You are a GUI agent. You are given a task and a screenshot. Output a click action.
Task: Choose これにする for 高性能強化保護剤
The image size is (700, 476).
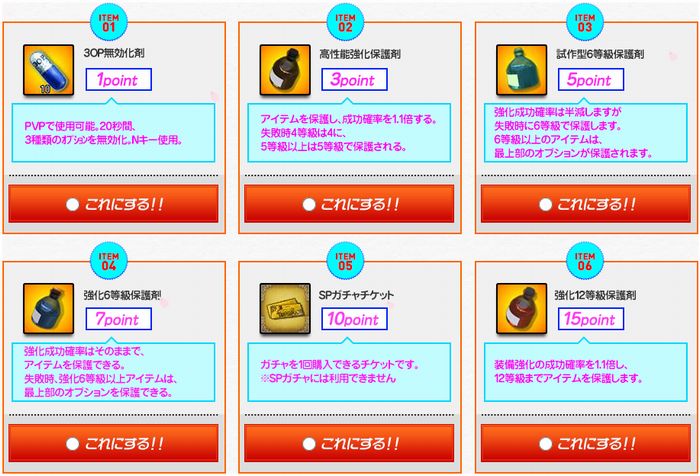(x=349, y=204)
